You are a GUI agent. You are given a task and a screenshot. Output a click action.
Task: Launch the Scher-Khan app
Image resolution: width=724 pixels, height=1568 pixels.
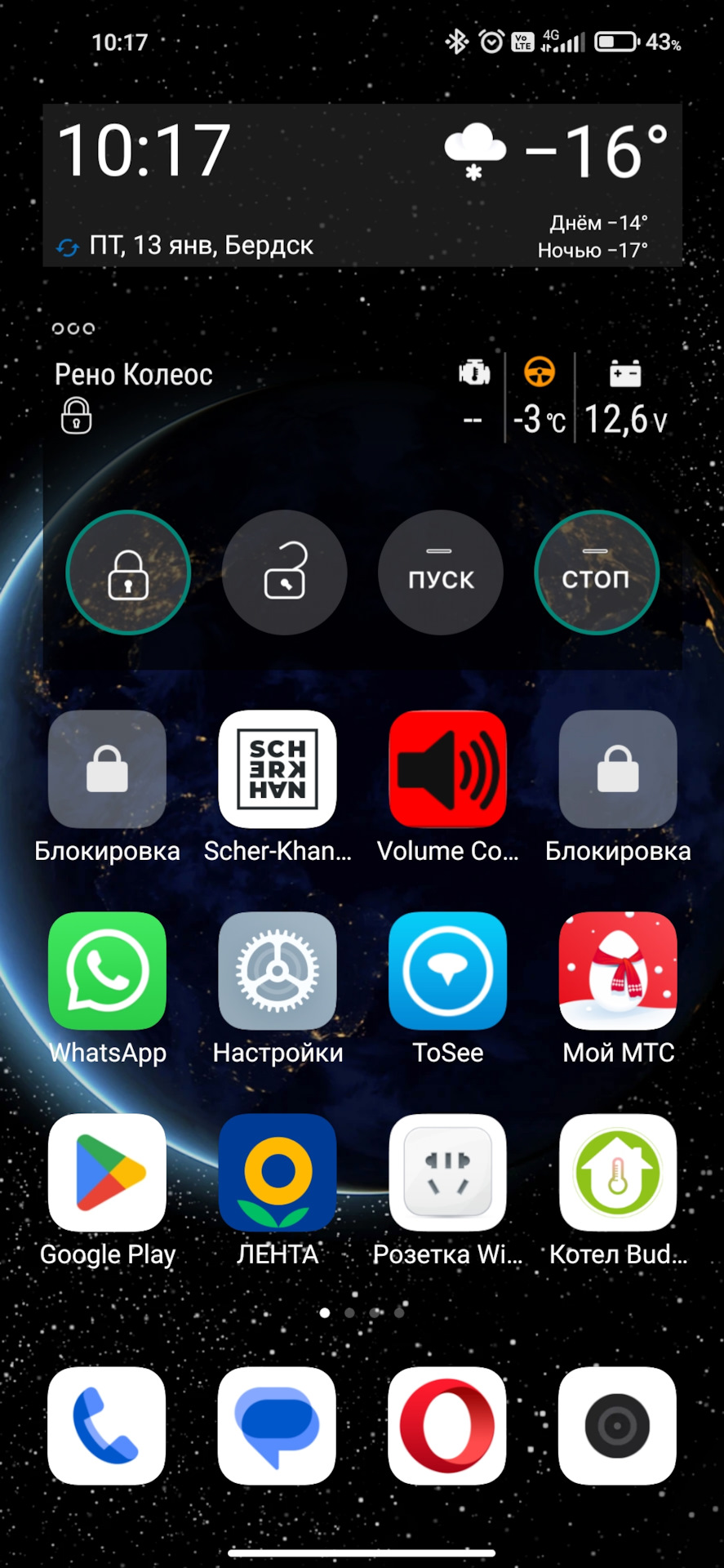[278, 769]
